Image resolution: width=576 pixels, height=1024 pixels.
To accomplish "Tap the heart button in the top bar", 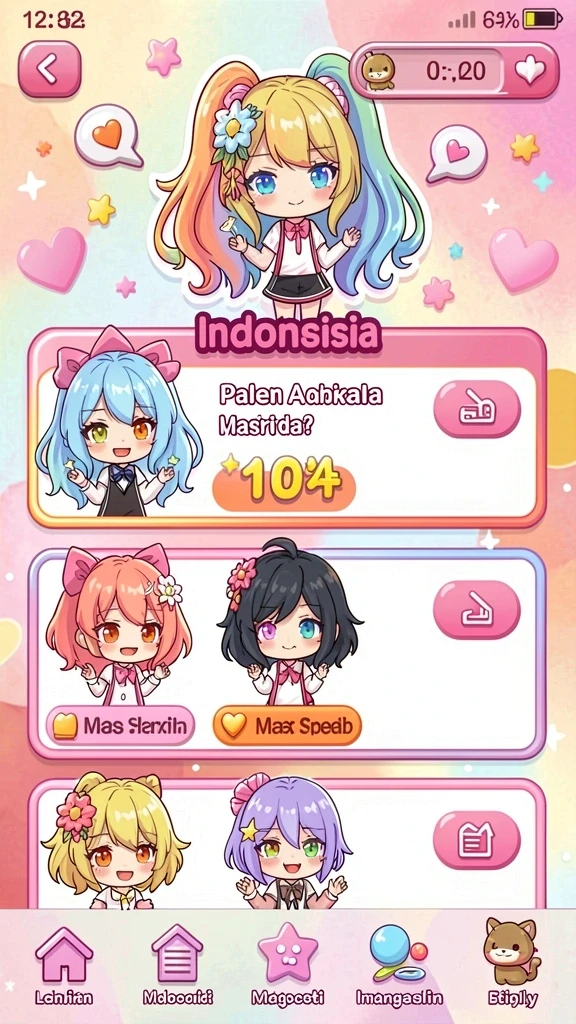I will (531, 71).
